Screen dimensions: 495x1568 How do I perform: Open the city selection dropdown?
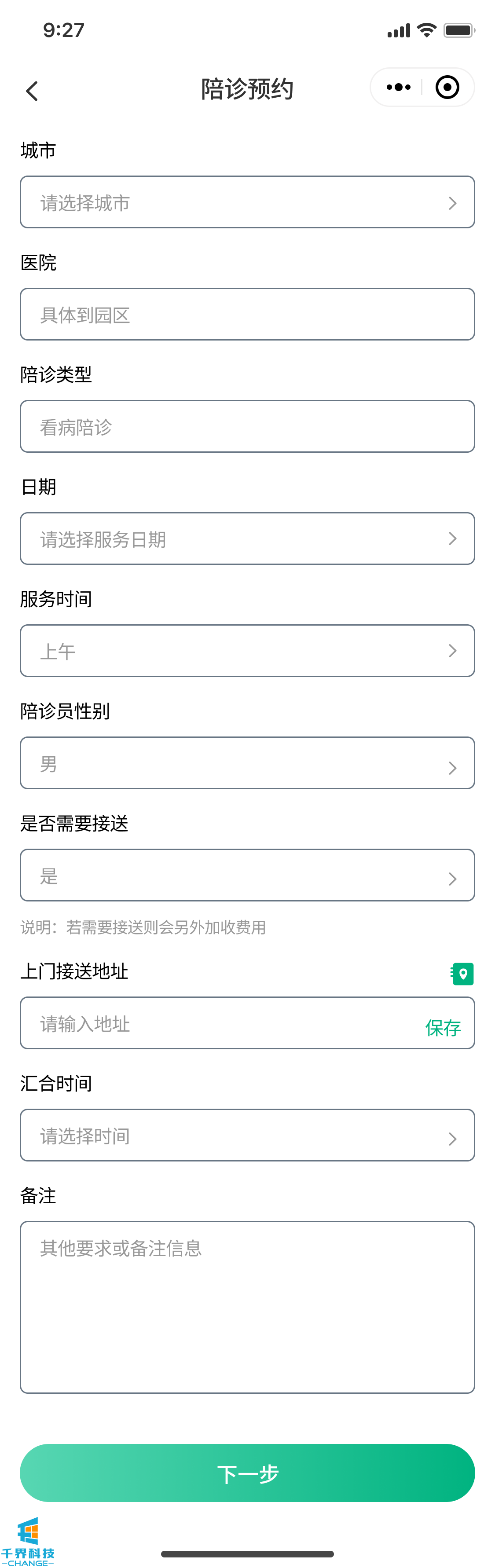(247, 202)
